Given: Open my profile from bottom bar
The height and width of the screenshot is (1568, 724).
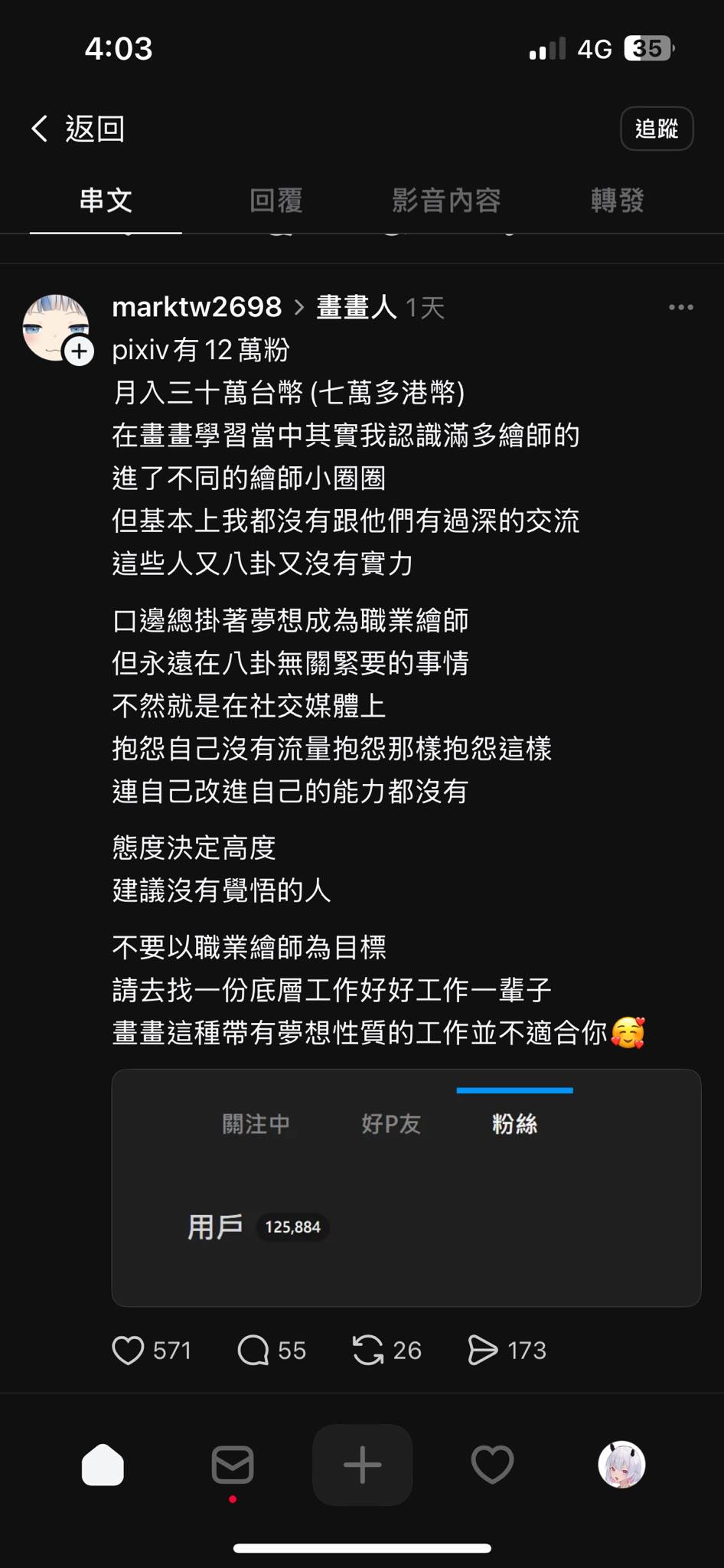Looking at the screenshot, I should (x=621, y=1465).
